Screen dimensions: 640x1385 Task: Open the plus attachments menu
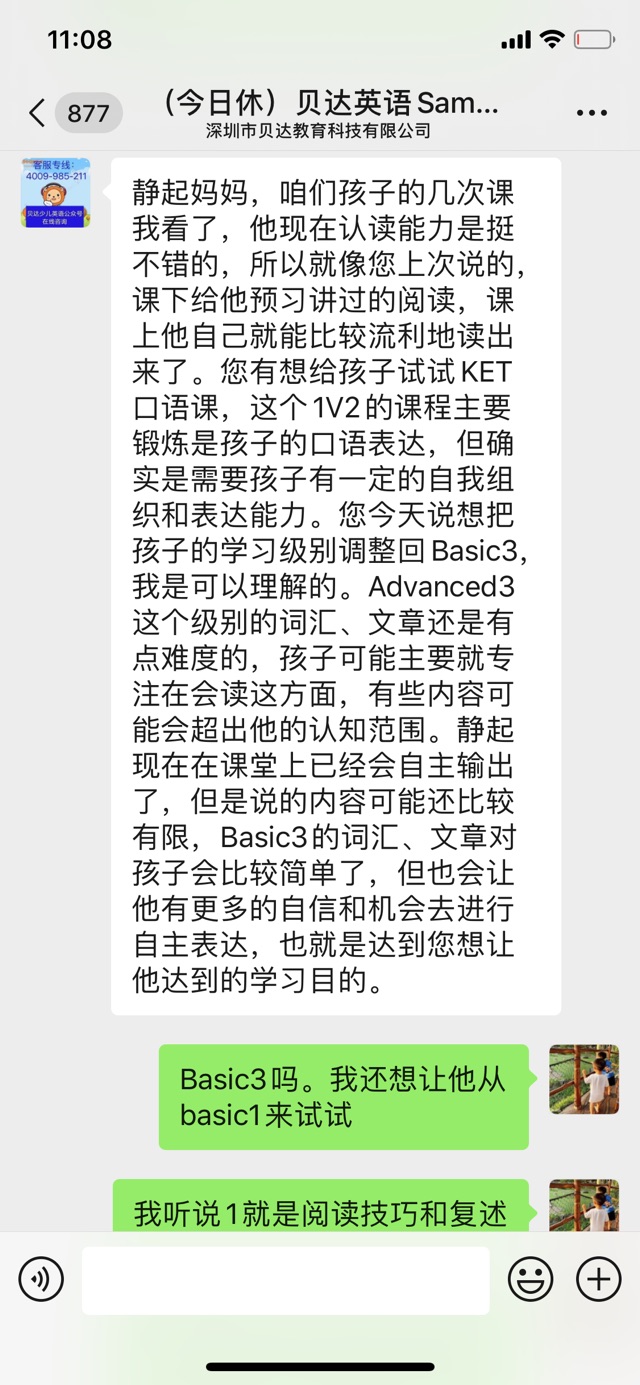[599, 1279]
